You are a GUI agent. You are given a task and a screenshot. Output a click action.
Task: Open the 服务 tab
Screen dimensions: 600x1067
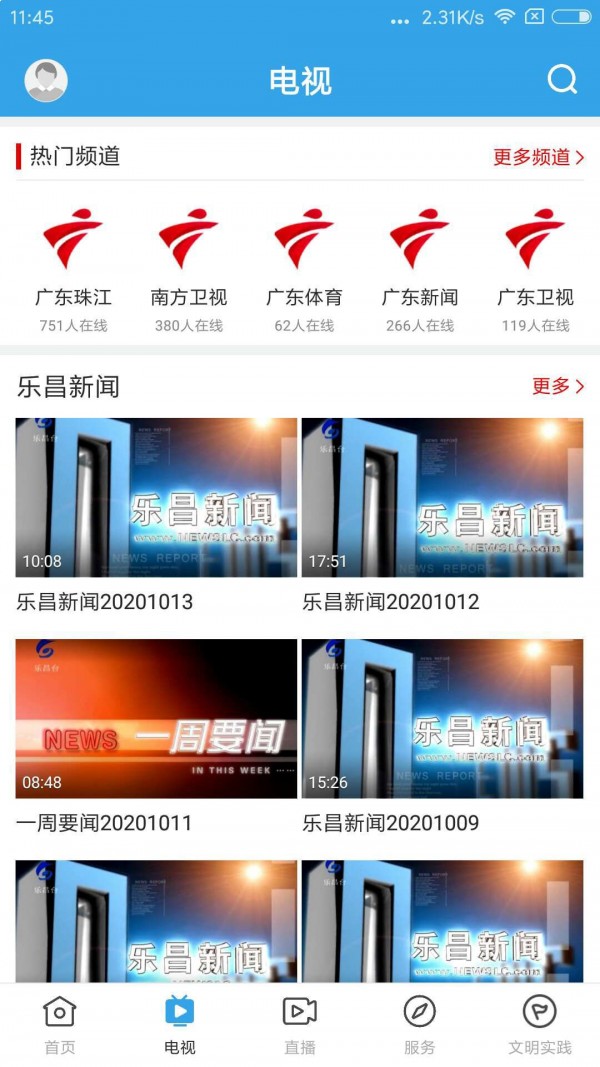point(420,1024)
